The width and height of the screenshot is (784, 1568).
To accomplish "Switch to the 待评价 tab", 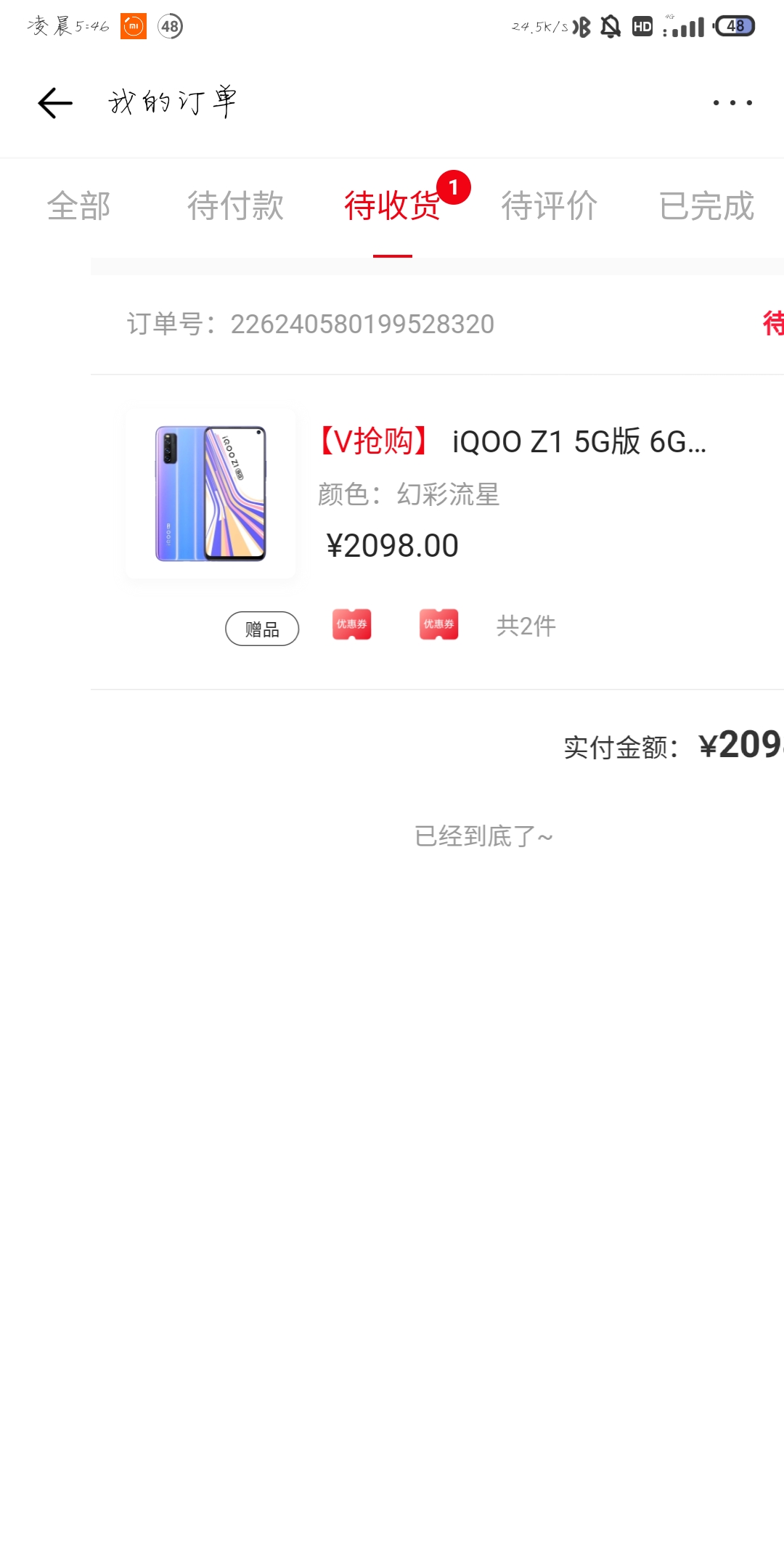I will click(x=550, y=206).
